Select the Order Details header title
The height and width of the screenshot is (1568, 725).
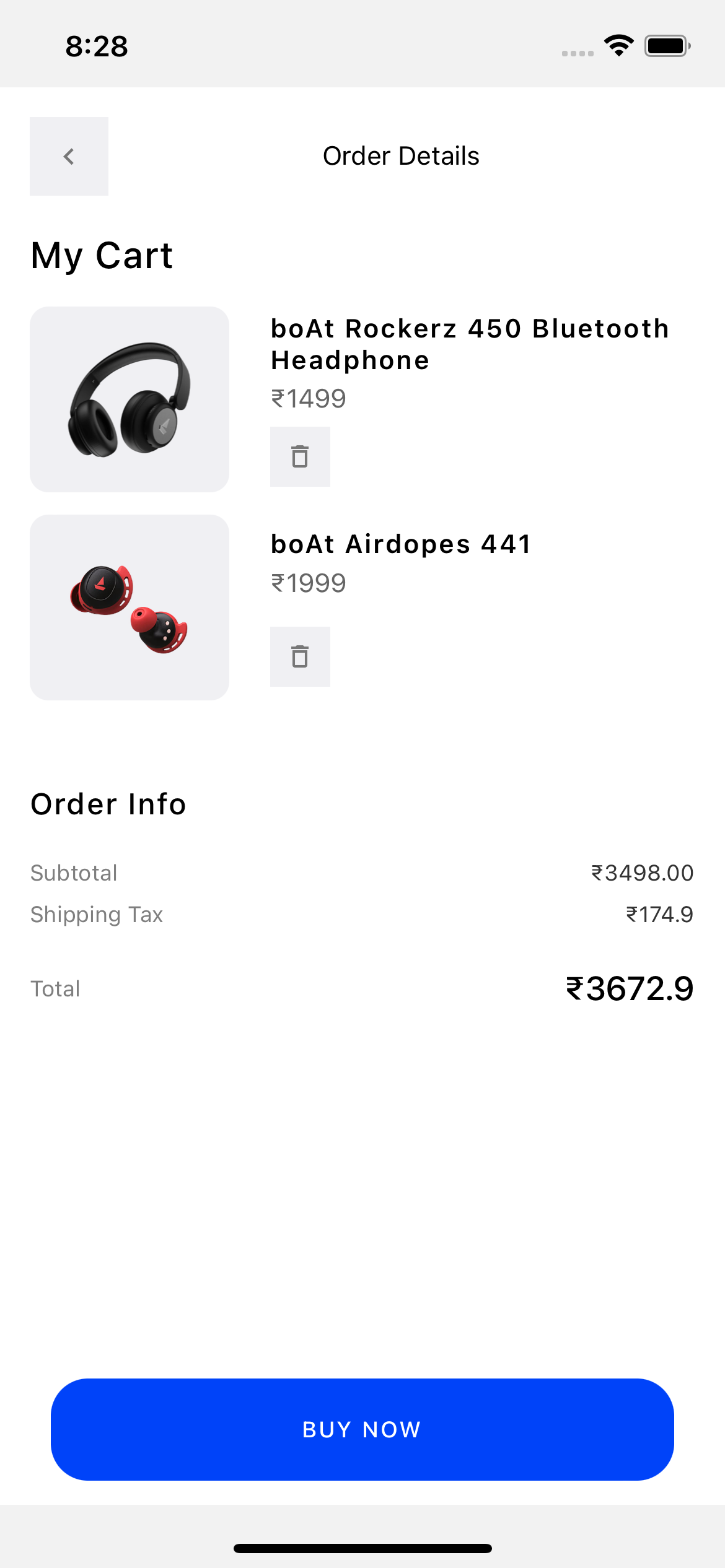click(401, 156)
